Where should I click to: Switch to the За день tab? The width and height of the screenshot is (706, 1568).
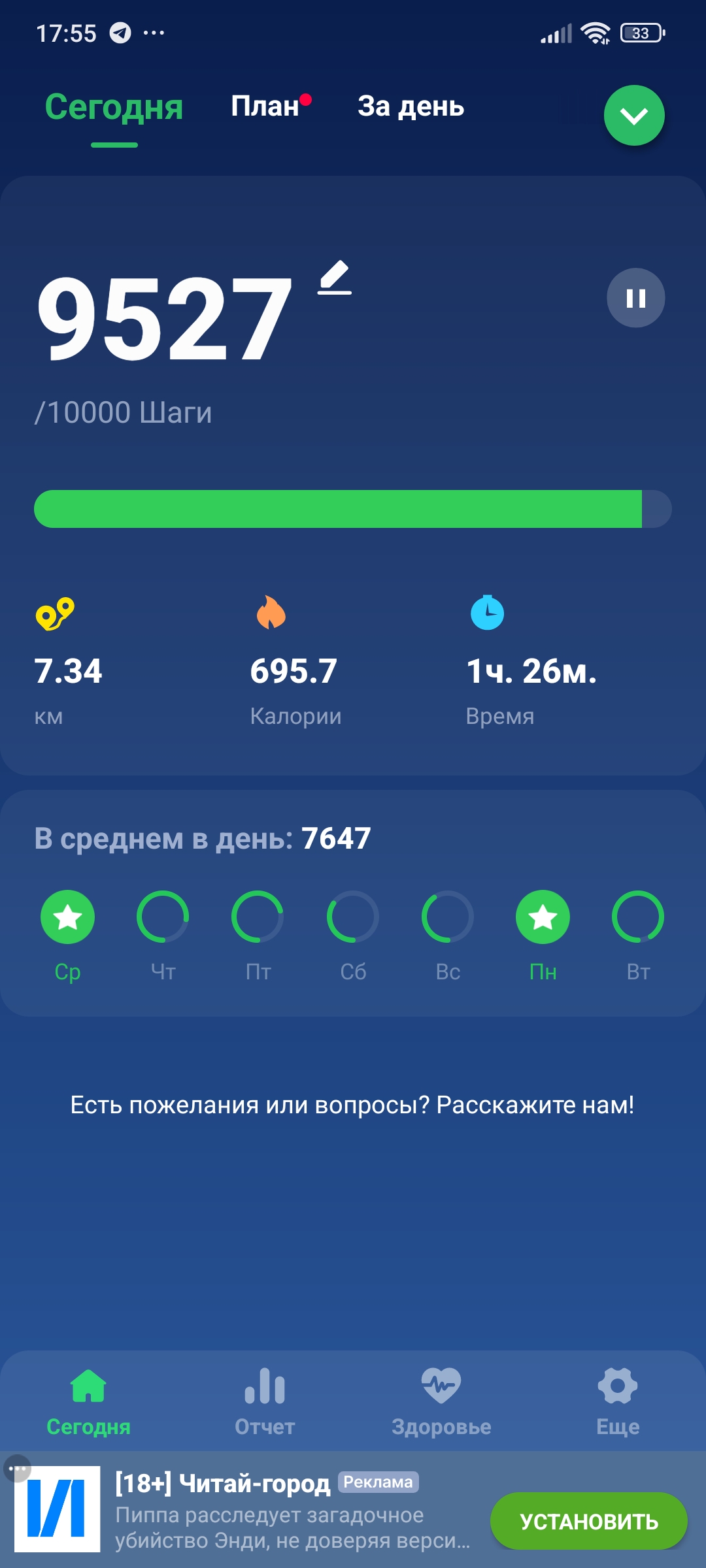(x=411, y=106)
